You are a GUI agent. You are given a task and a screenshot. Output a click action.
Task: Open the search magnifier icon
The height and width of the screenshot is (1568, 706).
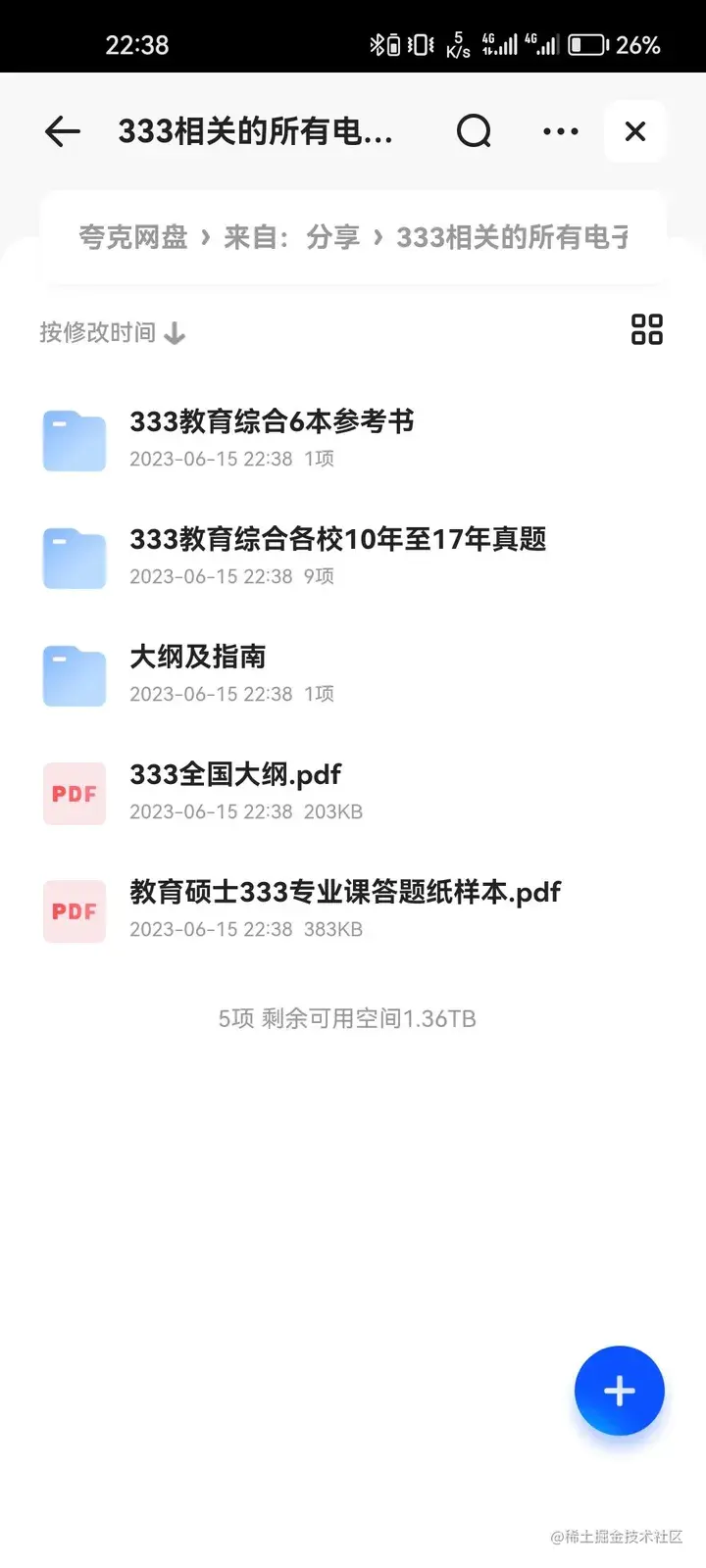tap(474, 131)
